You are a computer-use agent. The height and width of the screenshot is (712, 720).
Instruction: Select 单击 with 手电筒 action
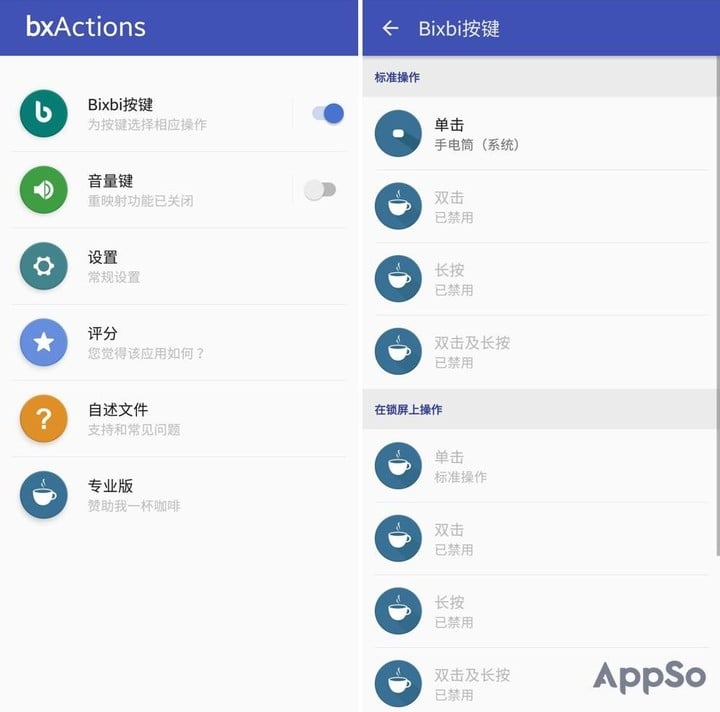[540, 134]
